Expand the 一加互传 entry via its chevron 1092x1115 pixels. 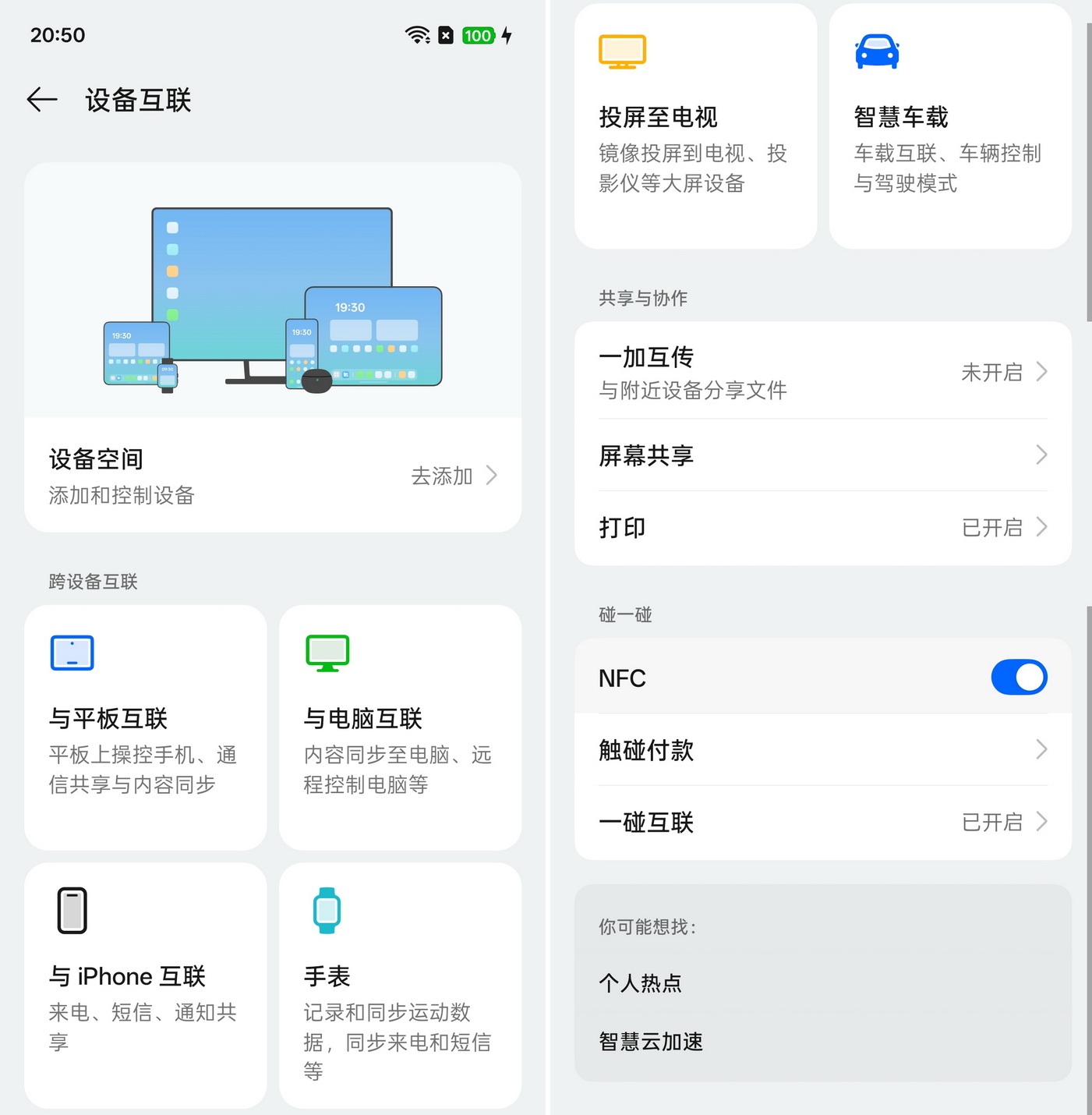(x=1042, y=372)
